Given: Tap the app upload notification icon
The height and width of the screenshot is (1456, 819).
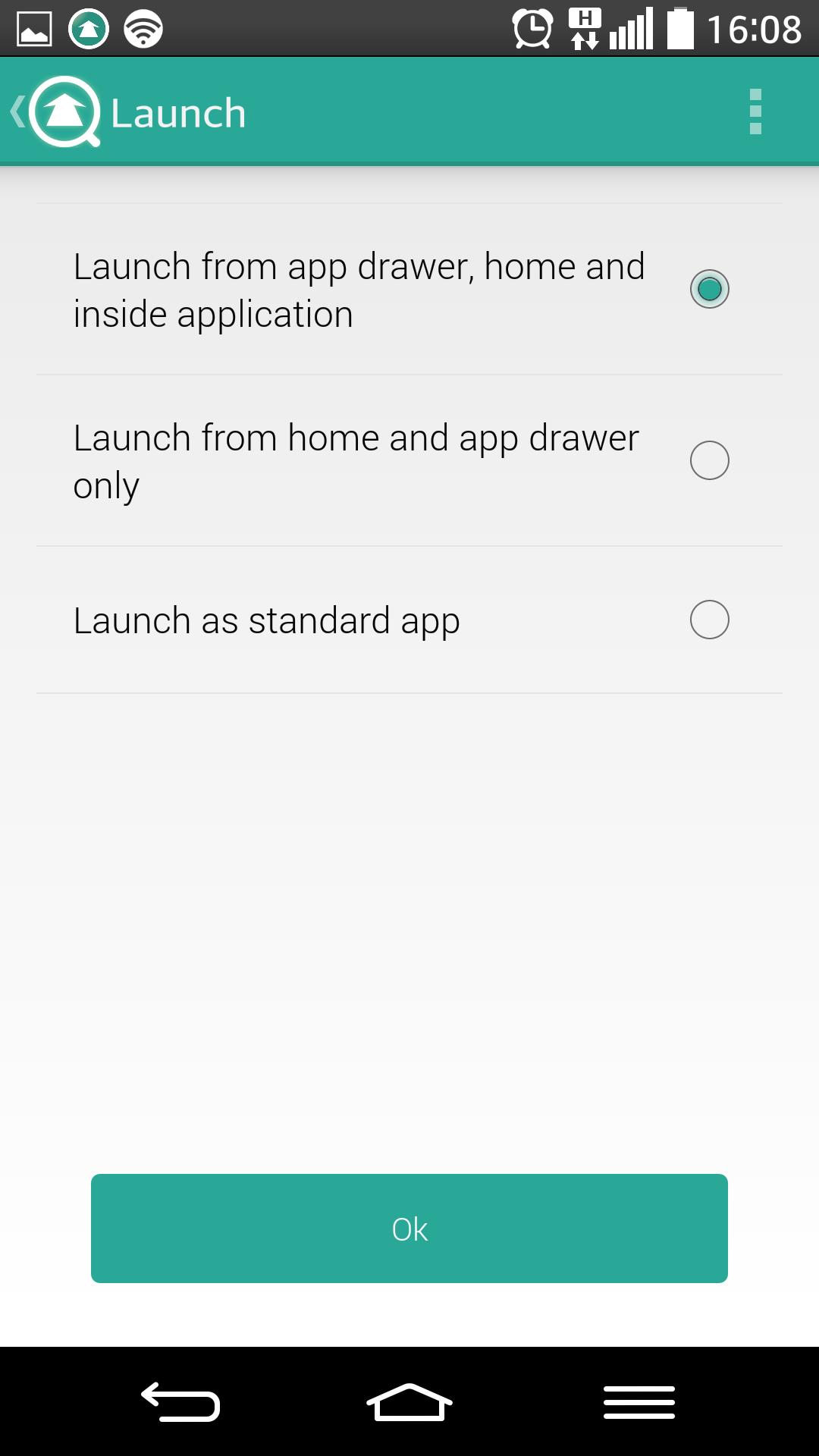Looking at the screenshot, I should [x=86, y=29].
